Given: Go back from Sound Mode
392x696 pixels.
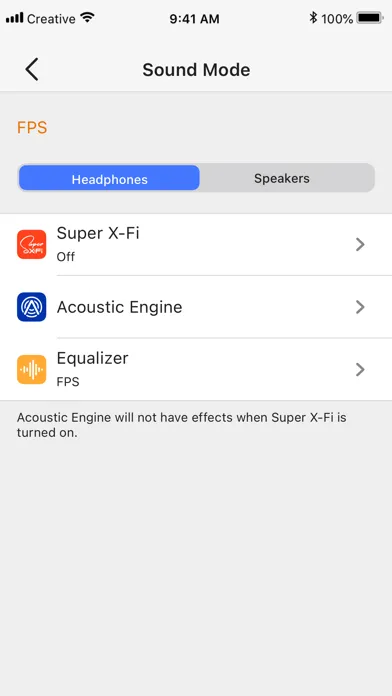Looking at the screenshot, I should tap(32, 70).
